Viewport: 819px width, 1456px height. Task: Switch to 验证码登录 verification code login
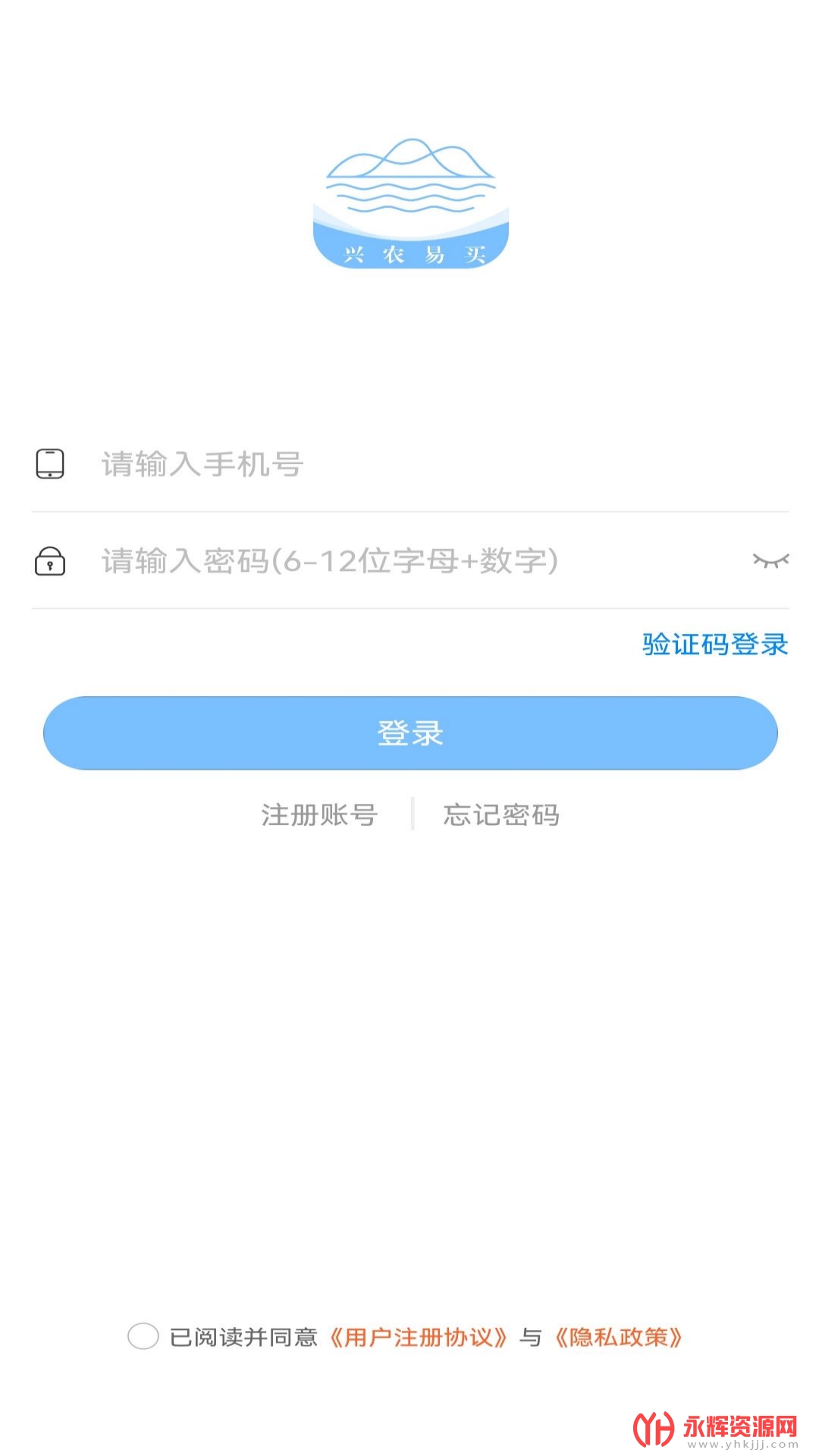tap(715, 645)
